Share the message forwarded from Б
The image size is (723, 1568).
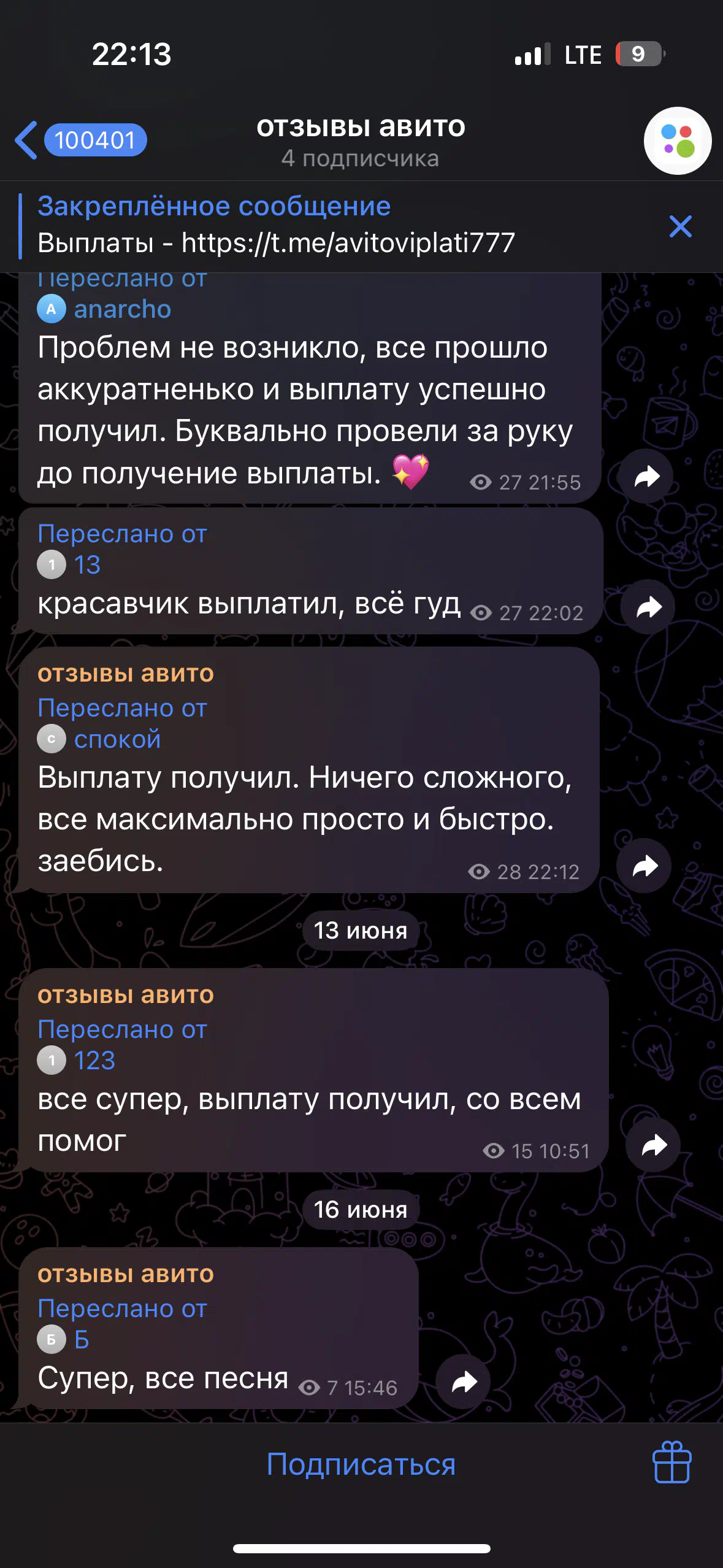pos(464,1382)
